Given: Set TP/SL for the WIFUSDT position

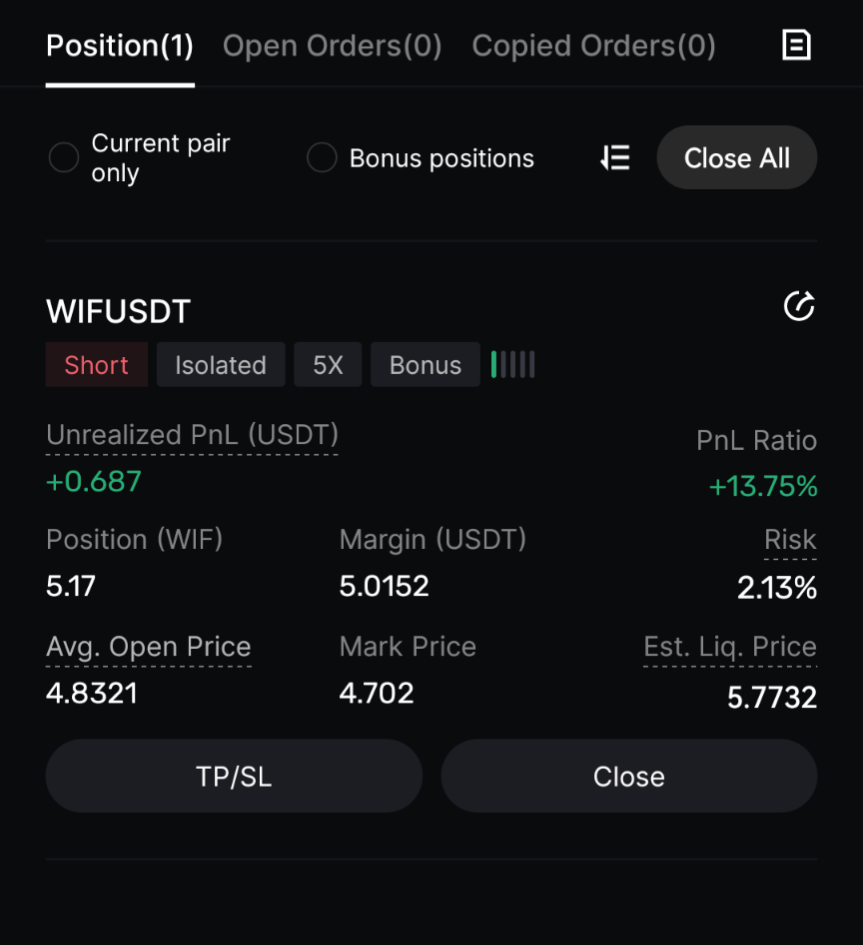Looking at the screenshot, I should 233,776.
